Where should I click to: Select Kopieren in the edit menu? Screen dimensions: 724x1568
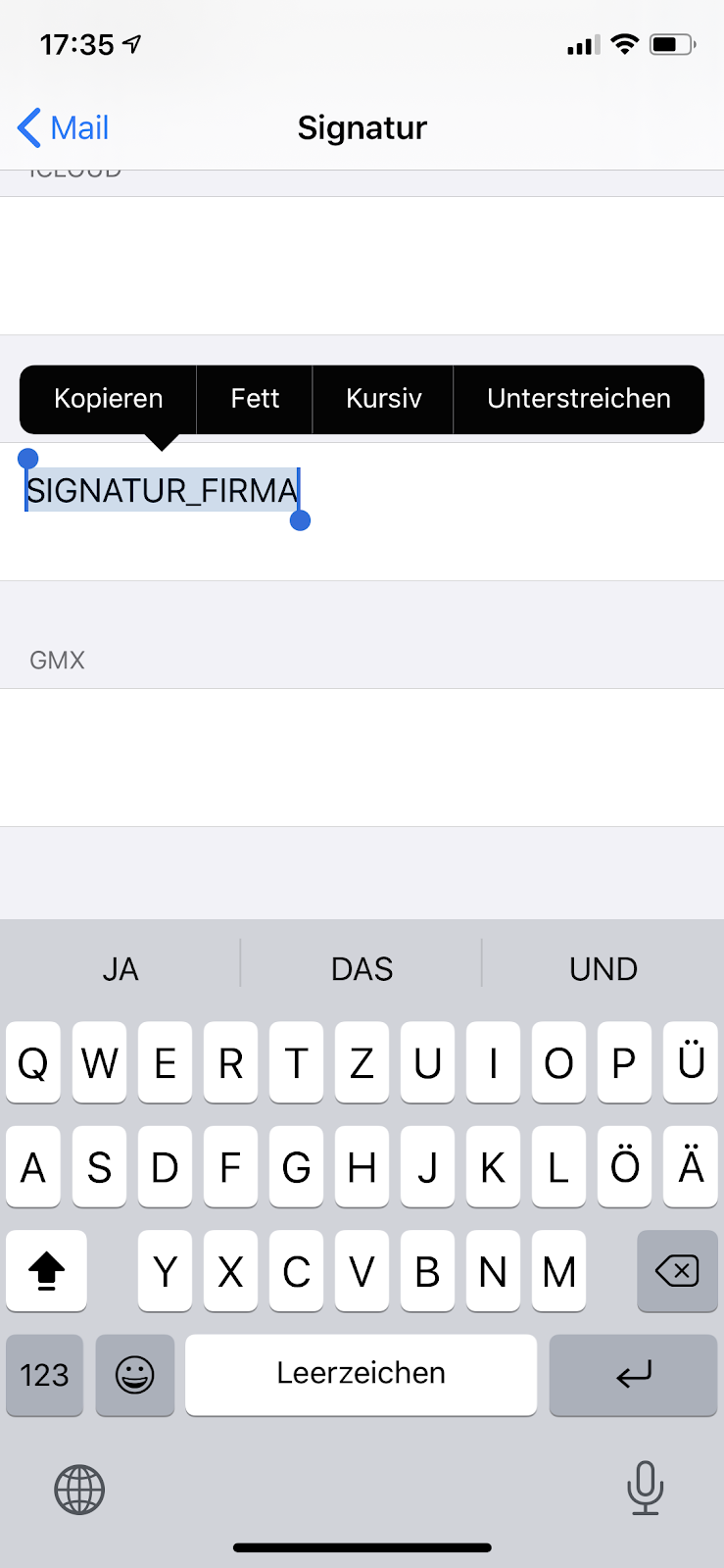point(108,399)
